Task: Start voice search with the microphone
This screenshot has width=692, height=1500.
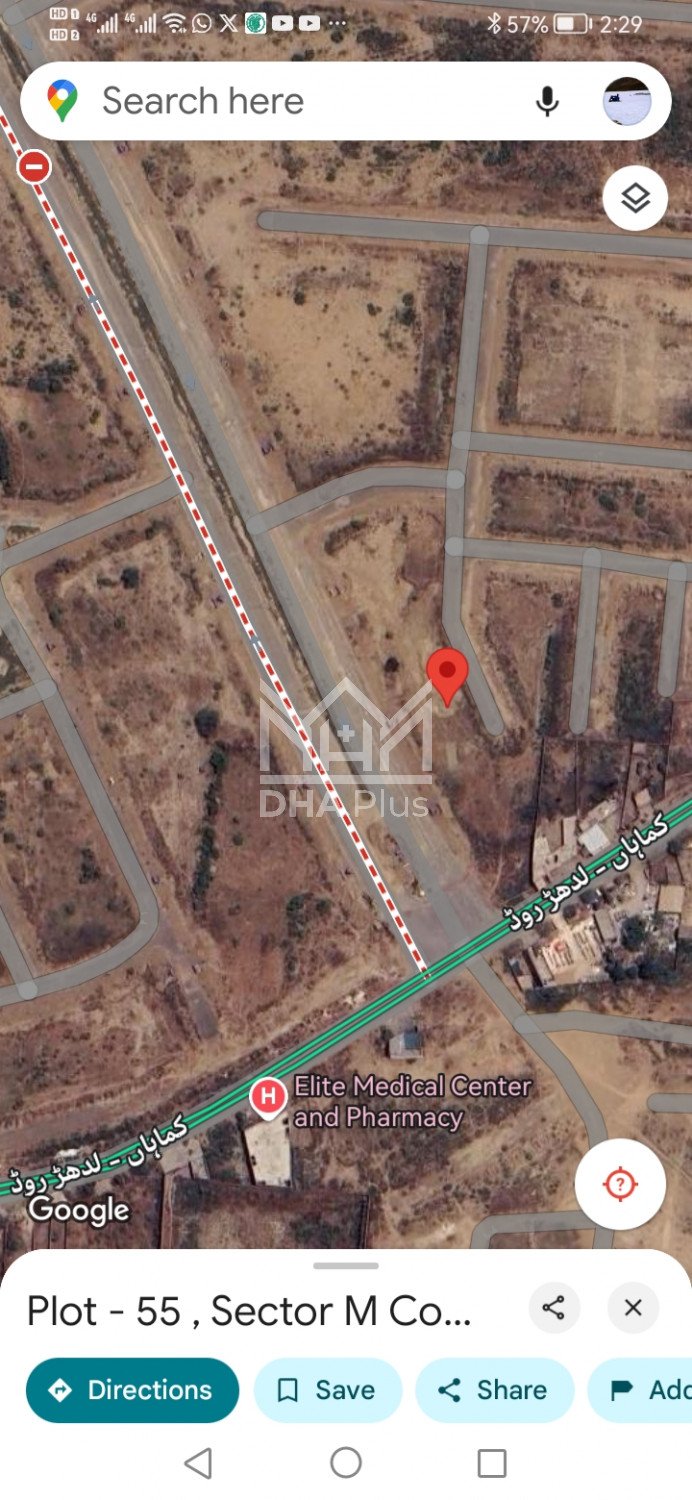Action: pyautogui.click(x=547, y=101)
